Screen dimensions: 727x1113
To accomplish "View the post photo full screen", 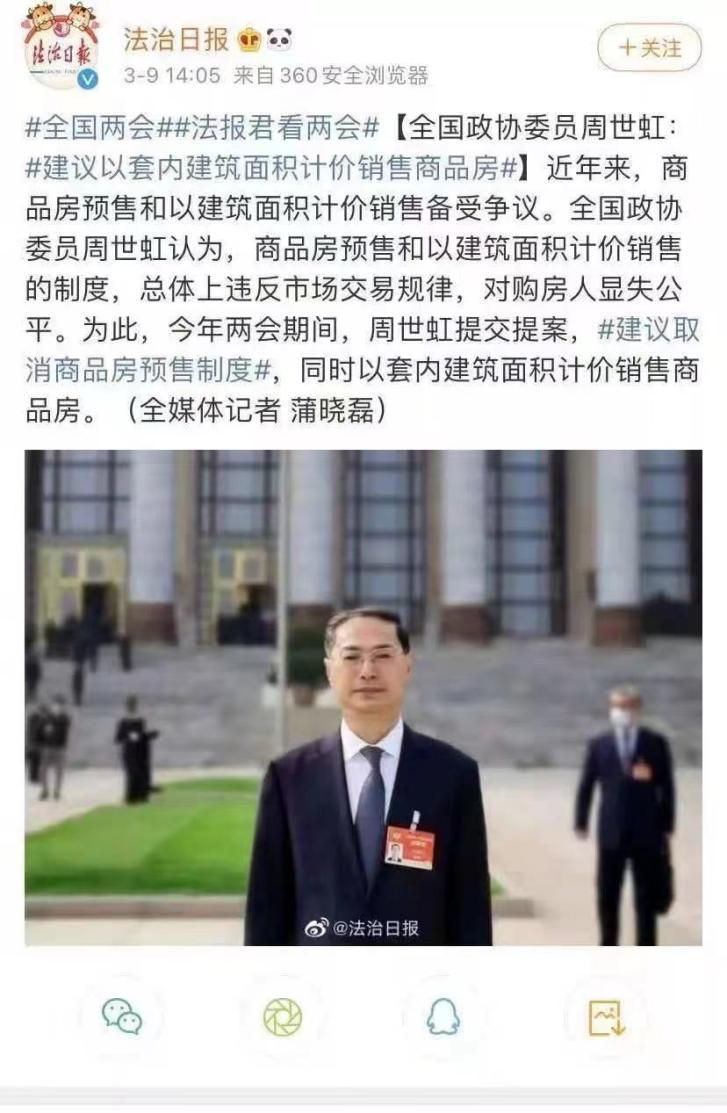I will pos(363,697).
